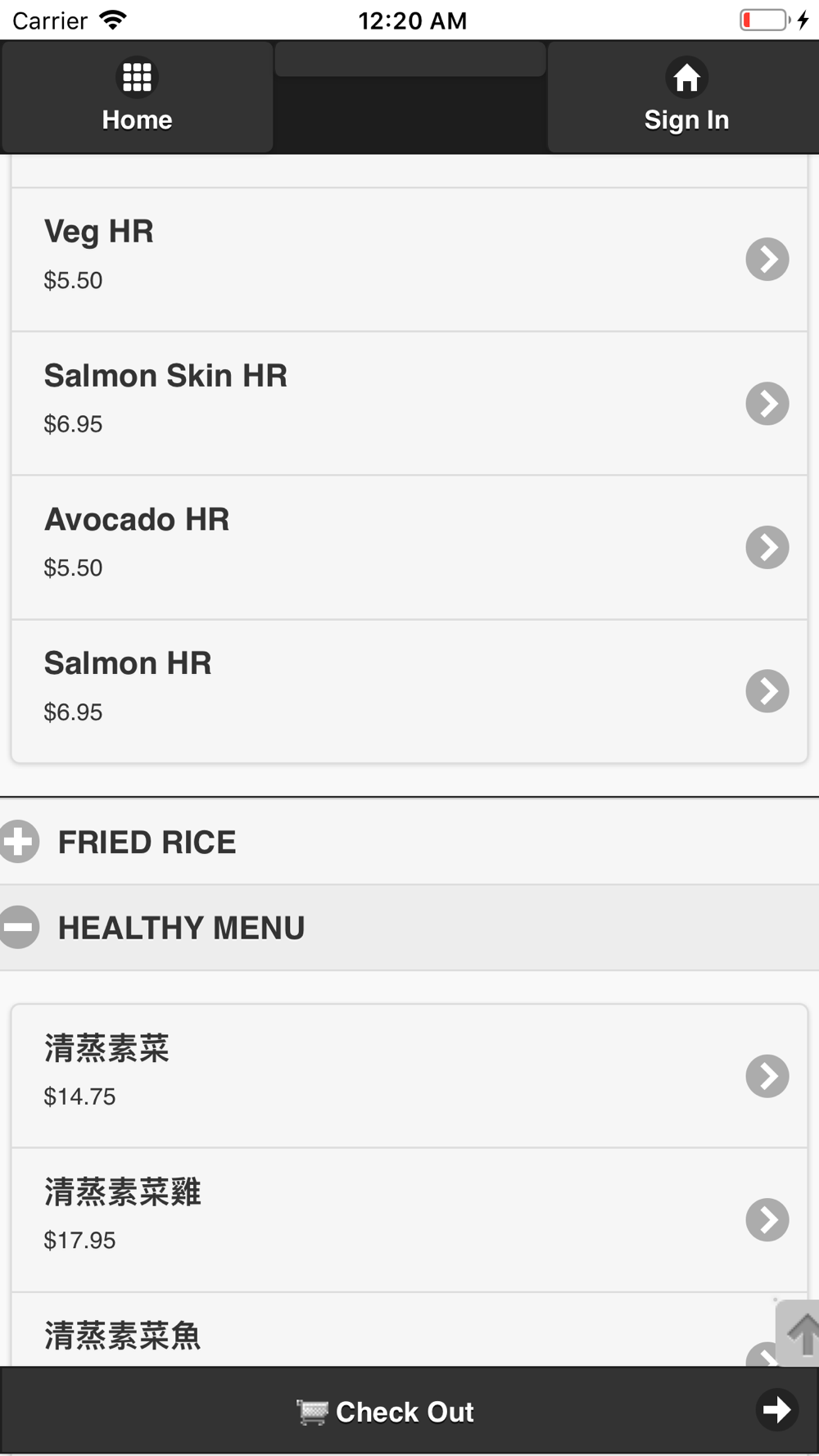Screen dimensions: 819x1456
Task: Expand the FRIED RICE section
Action: 409,841
